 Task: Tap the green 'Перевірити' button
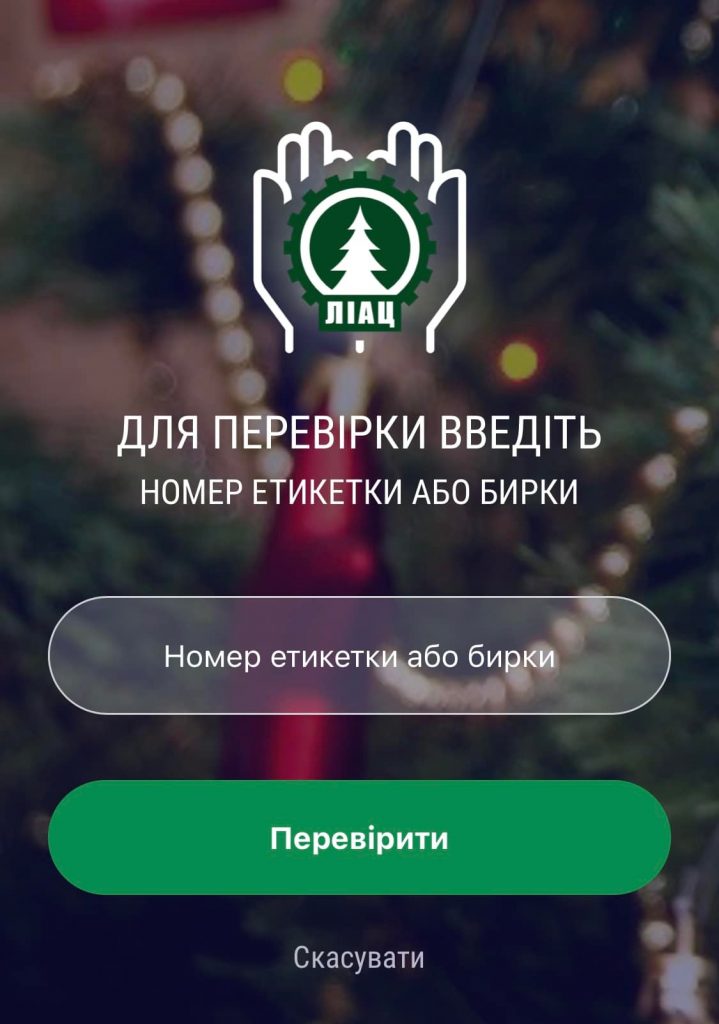pyautogui.click(x=359, y=838)
